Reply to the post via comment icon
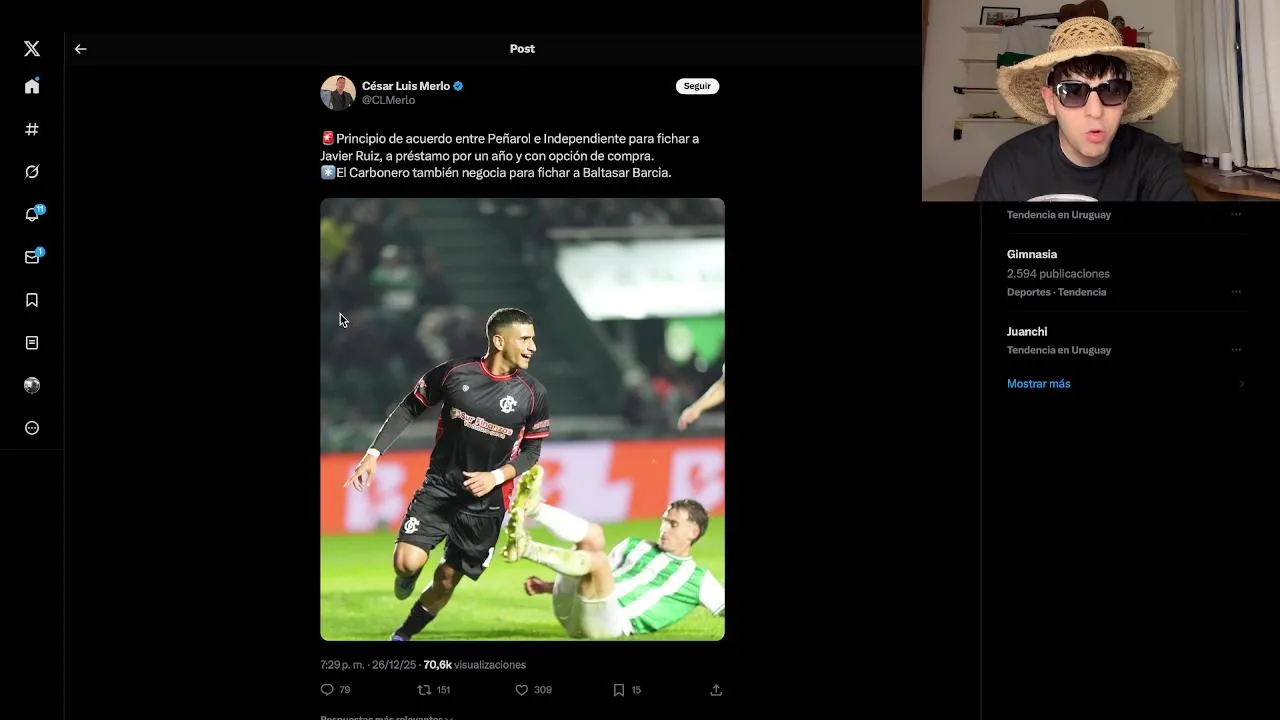1280x720 pixels. [327, 690]
